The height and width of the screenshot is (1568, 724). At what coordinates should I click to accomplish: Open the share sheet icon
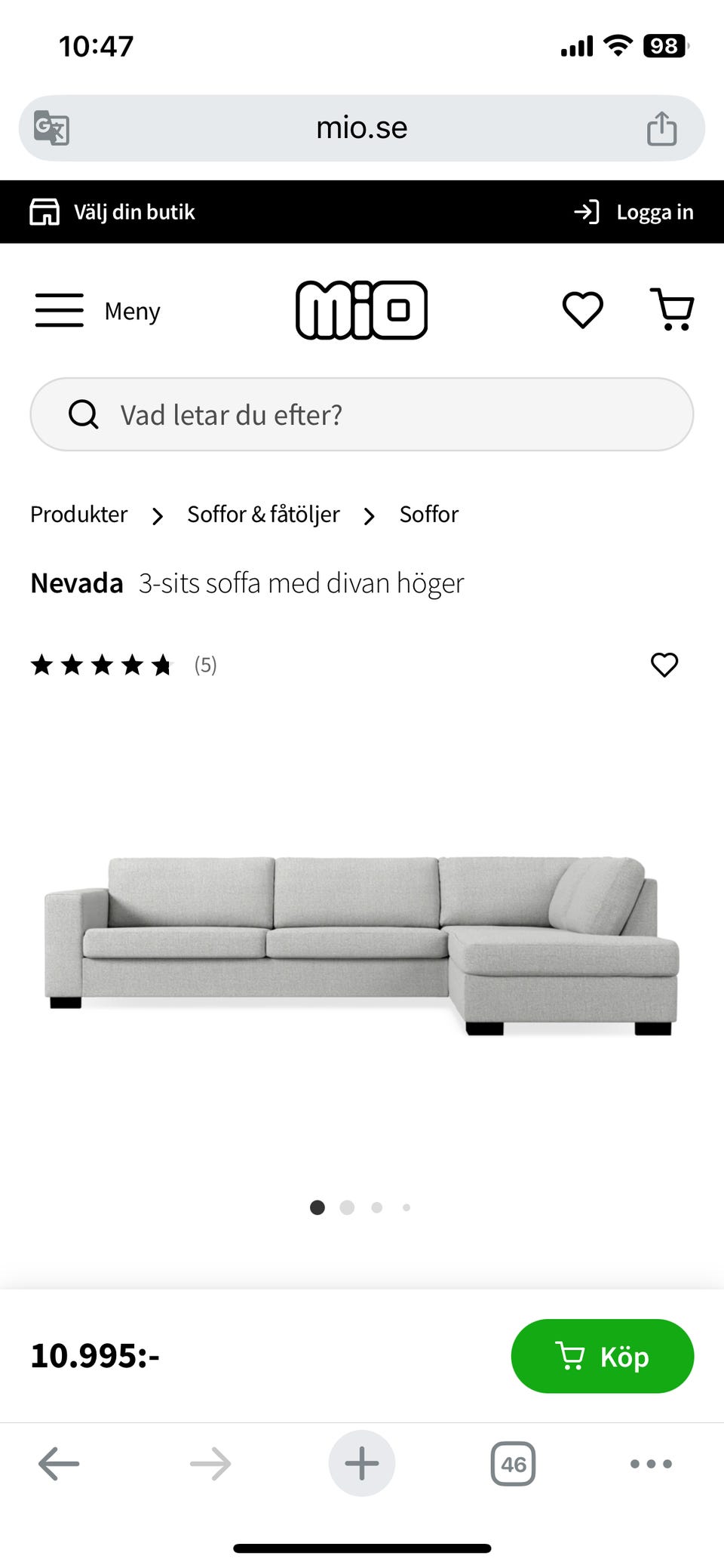coord(663,127)
